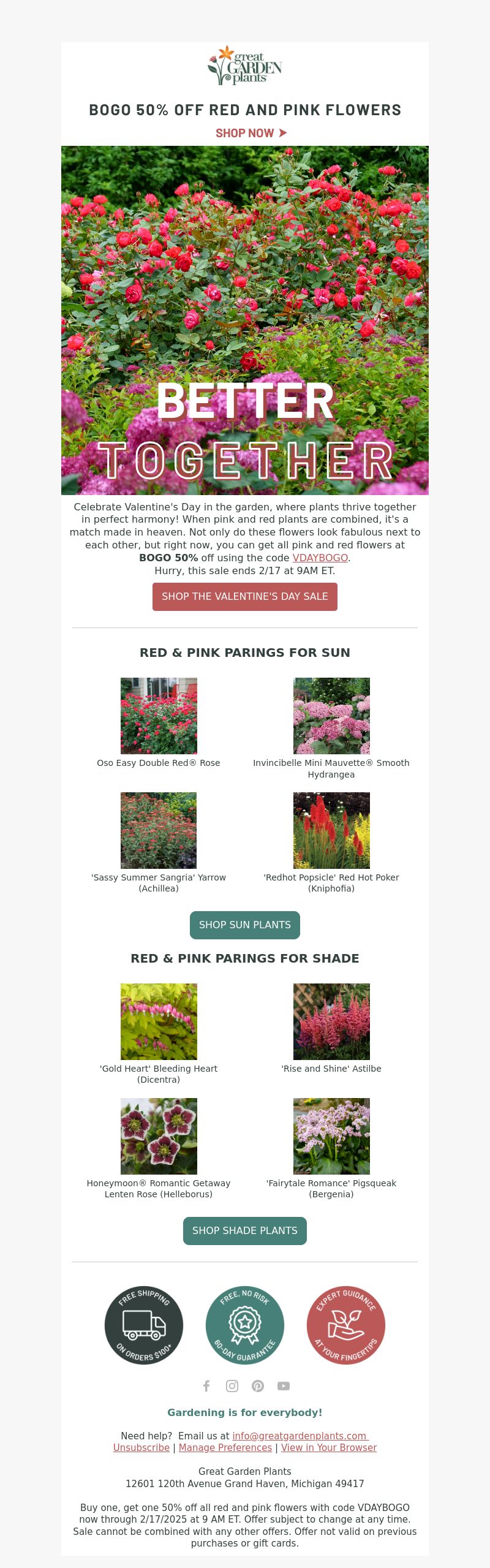Tap Shop the Valentine's Day Sale button
This screenshot has width=490, height=1568.
click(245, 596)
